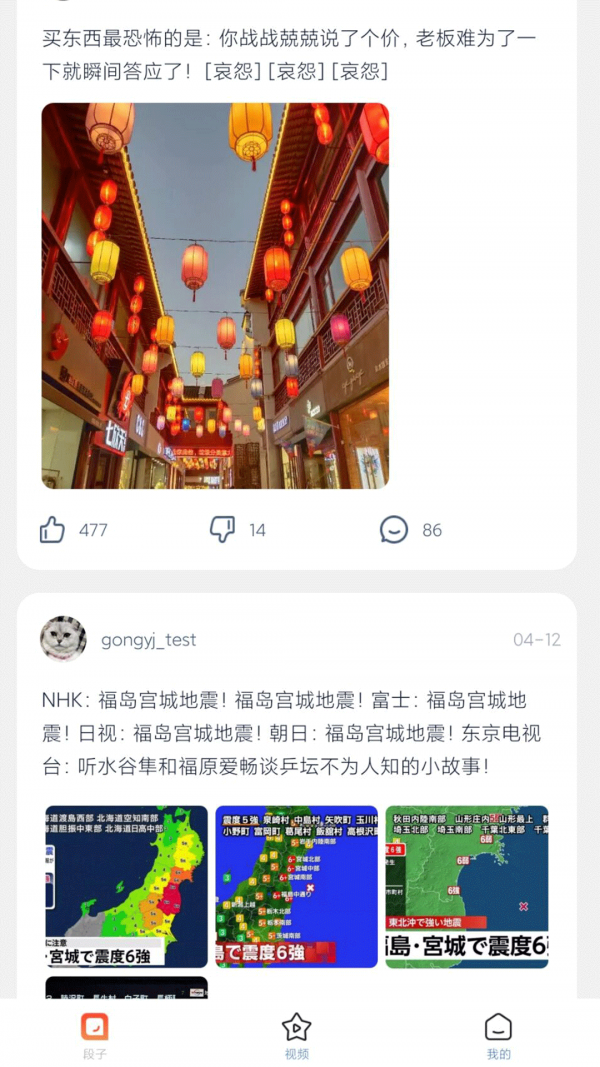Like the post with 477 likes
Image resolution: width=600 pixels, height=1067 pixels.
53,530
